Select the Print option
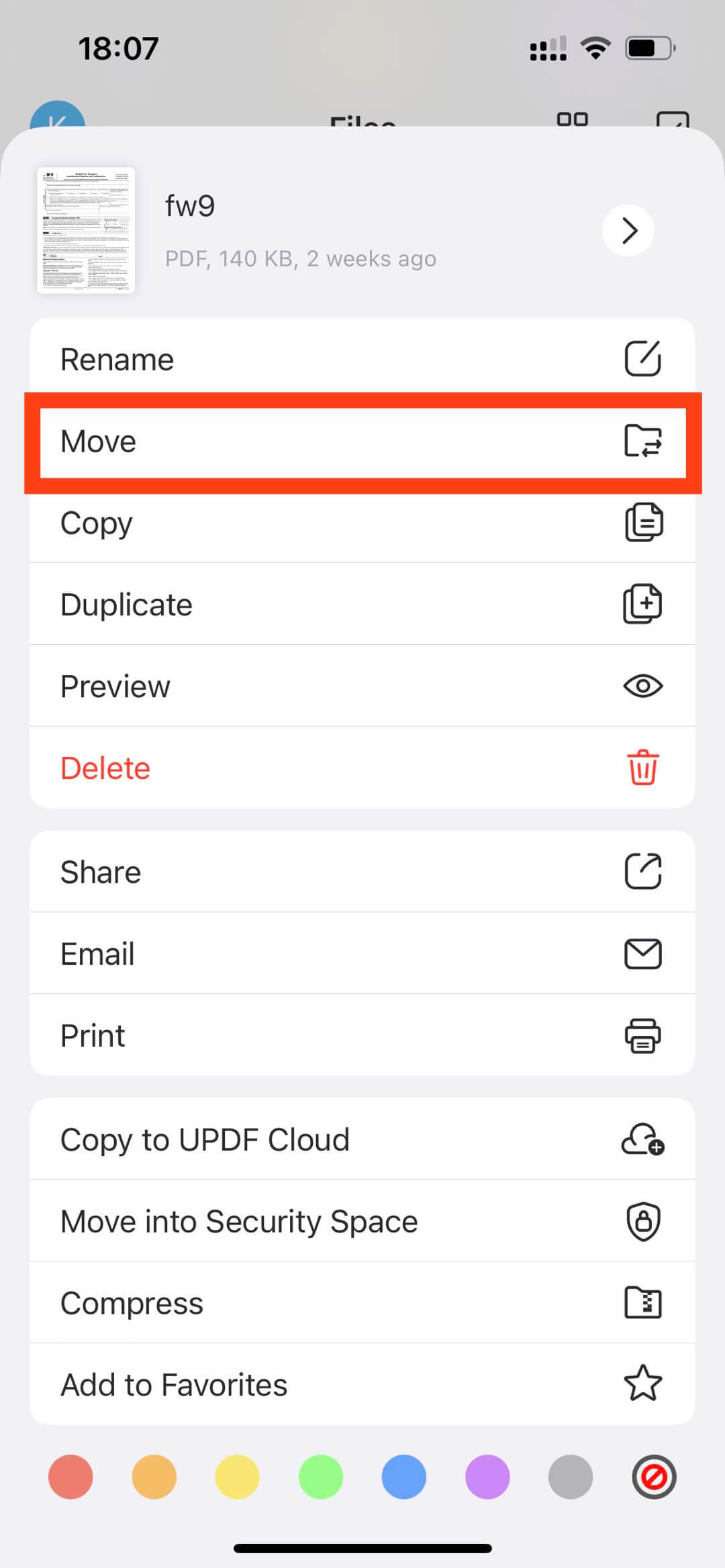 [362, 1035]
